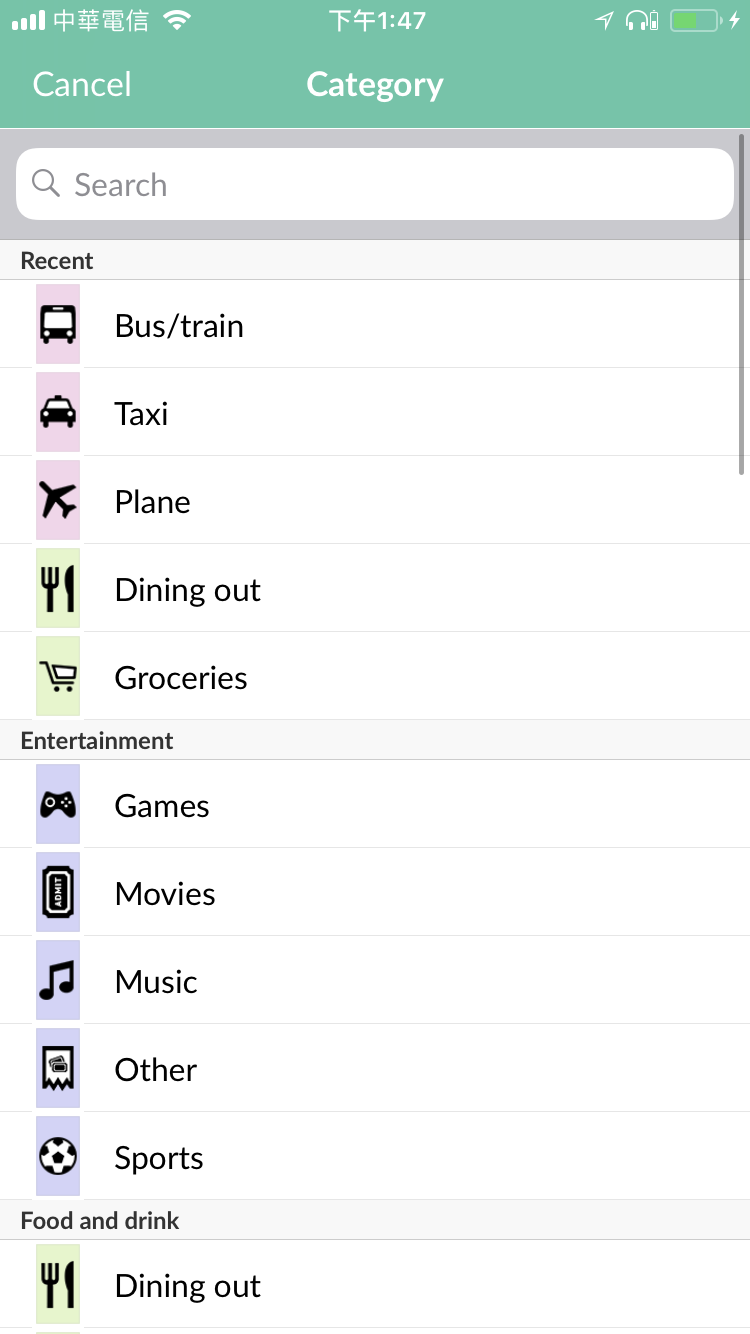Select Other under Entertainment
The height and width of the screenshot is (1334, 750).
pyautogui.click(x=375, y=1068)
